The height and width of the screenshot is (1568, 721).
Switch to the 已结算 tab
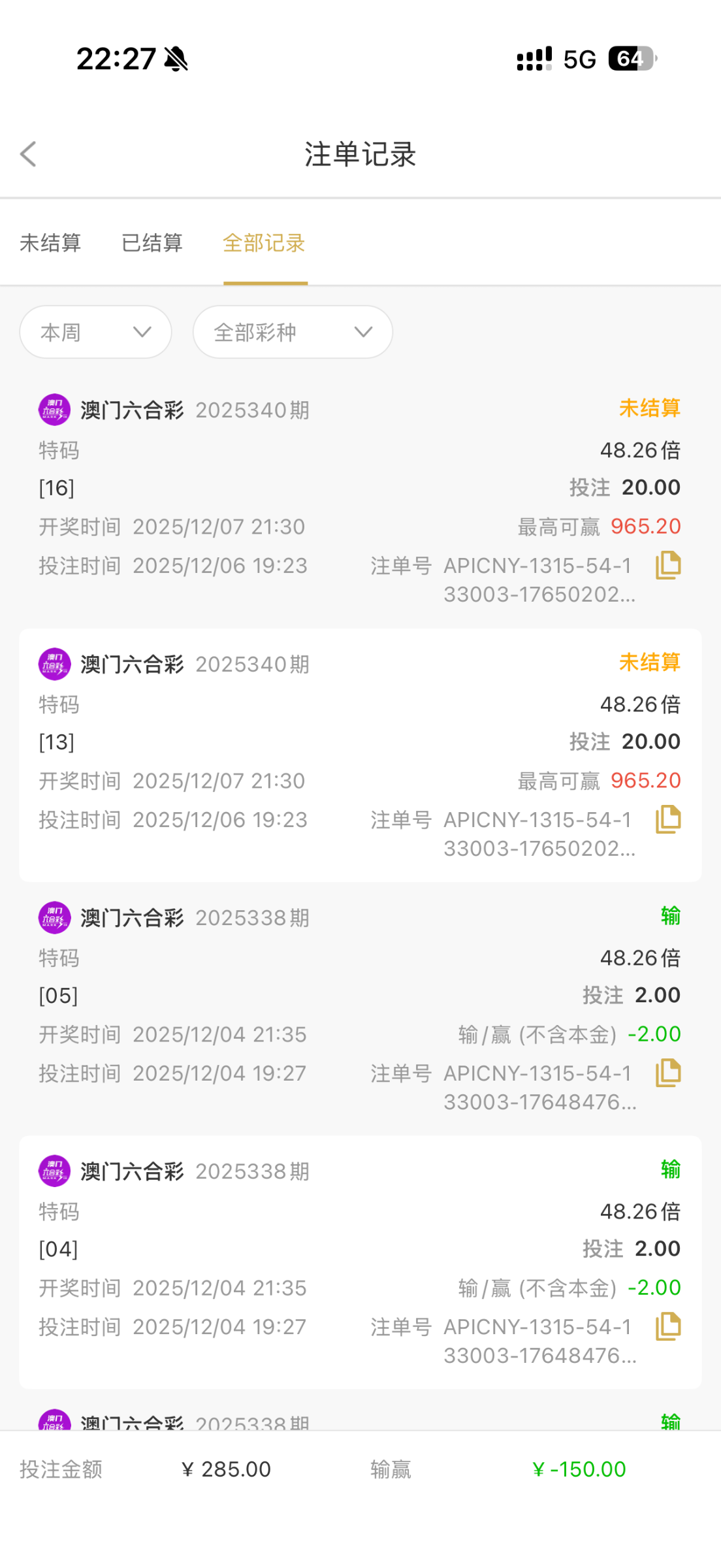coord(152,243)
